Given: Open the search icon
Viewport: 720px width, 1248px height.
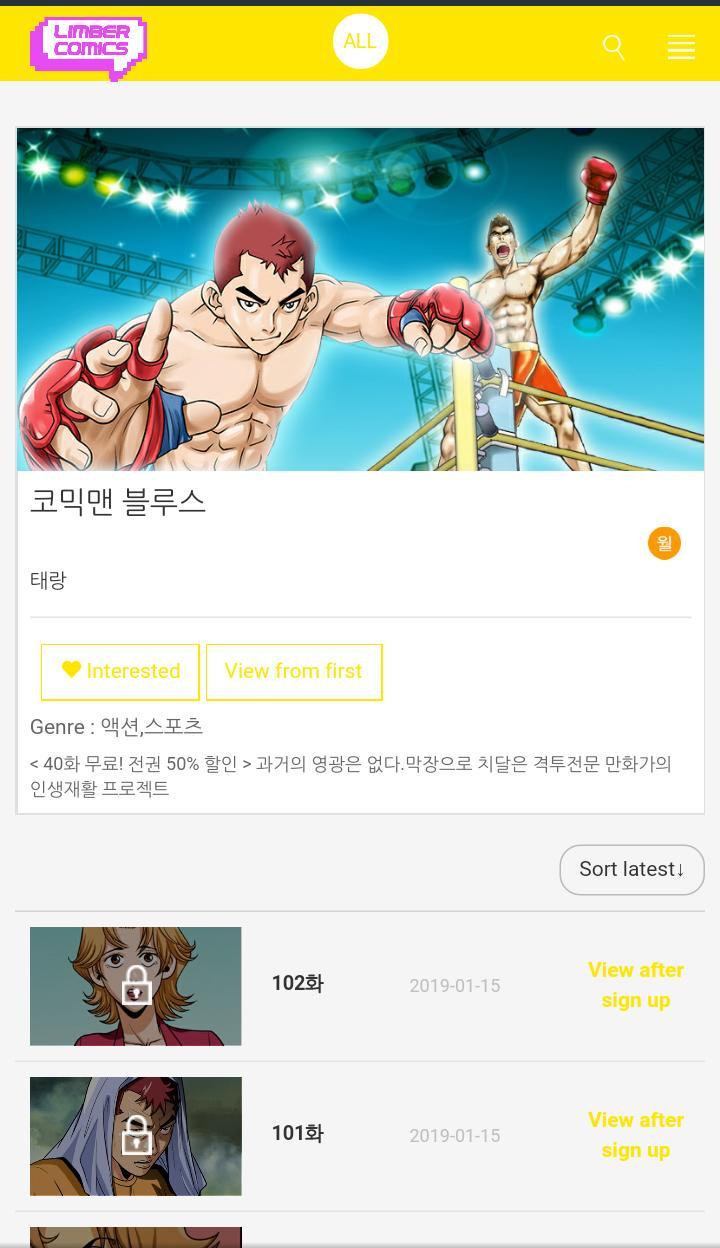Looking at the screenshot, I should click(x=613, y=47).
